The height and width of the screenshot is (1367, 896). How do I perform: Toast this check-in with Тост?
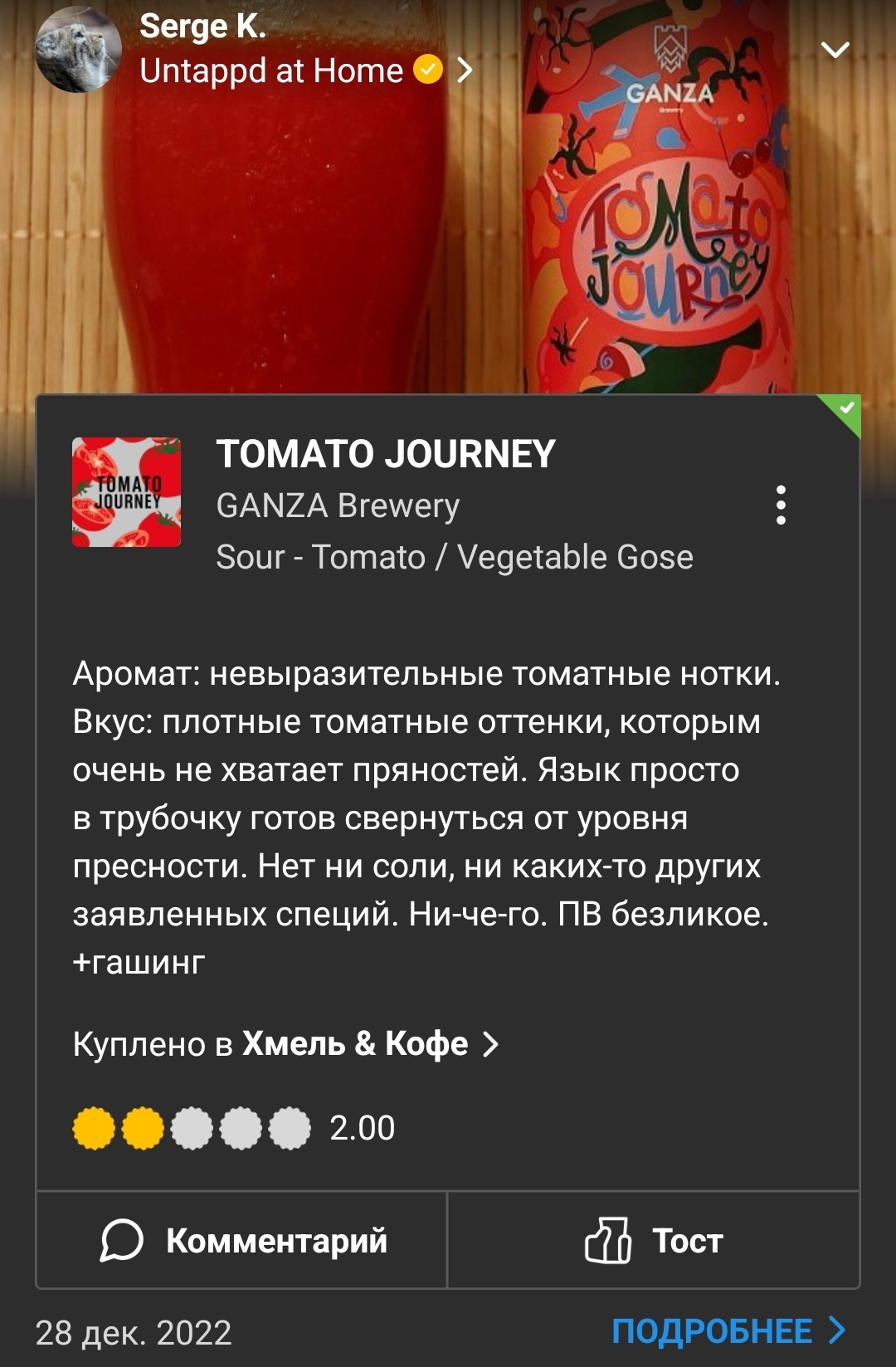tap(654, 1241)
